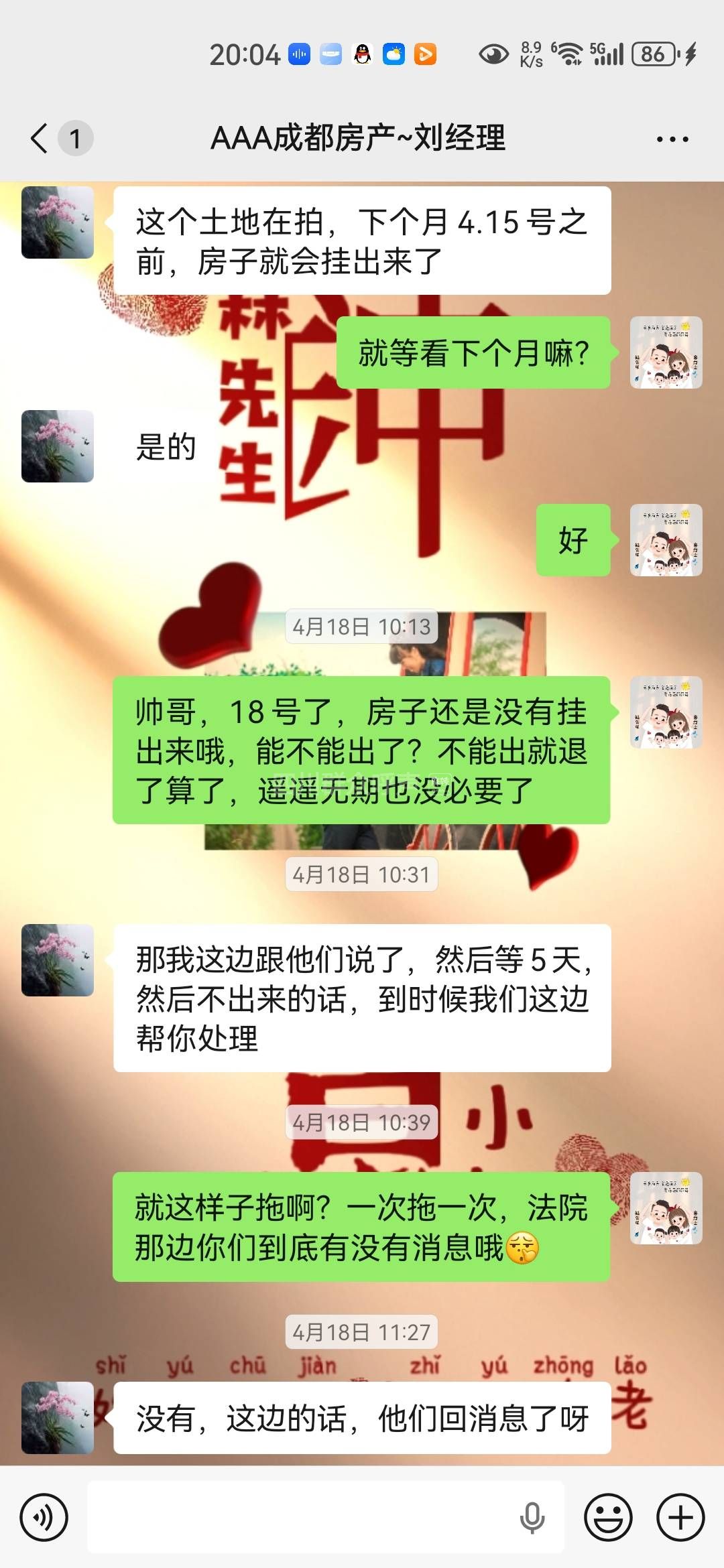Open contact avatar beside "这个土地在拍" message

coord(58,222)
